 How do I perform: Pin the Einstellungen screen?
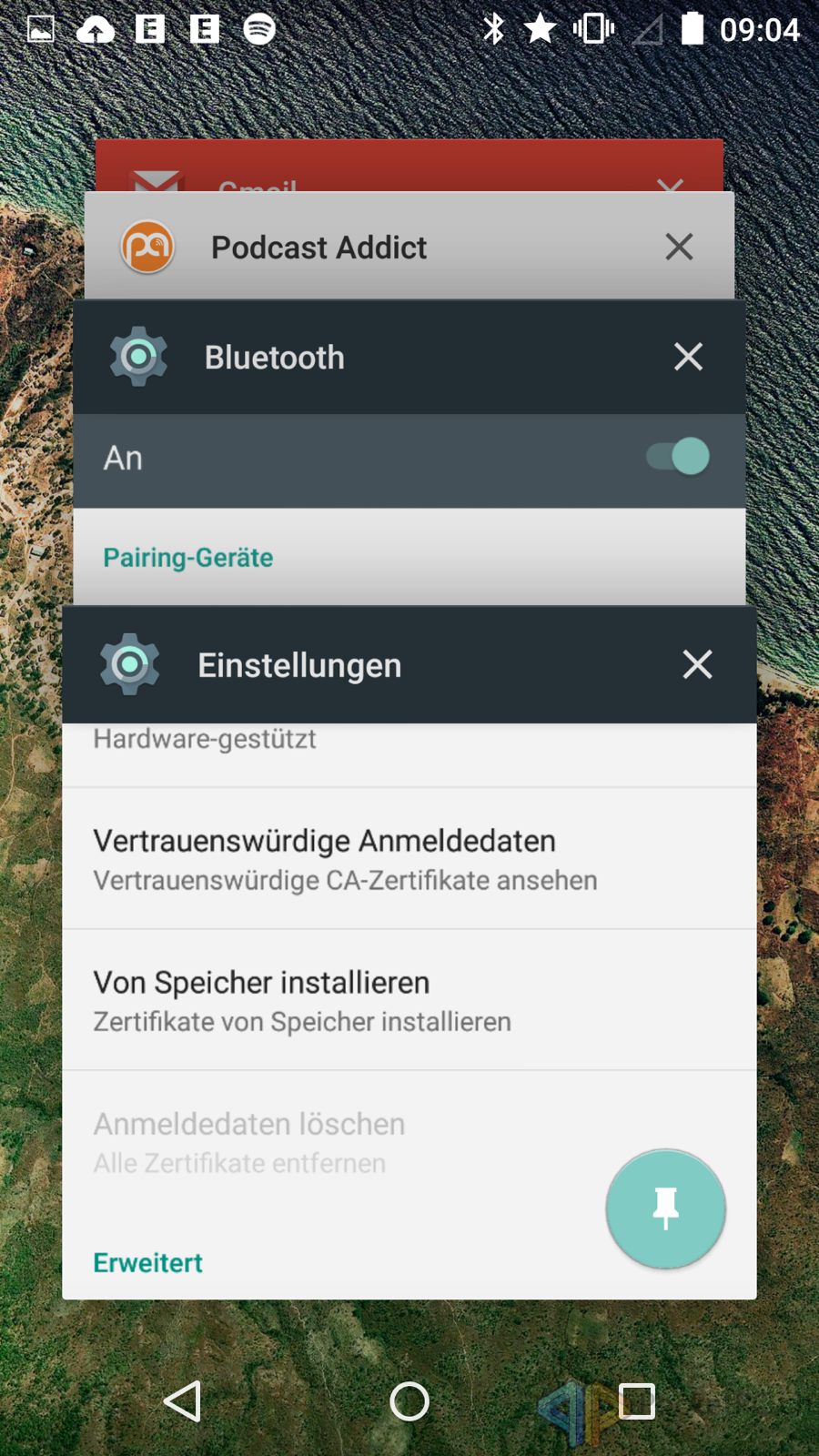665,1208
